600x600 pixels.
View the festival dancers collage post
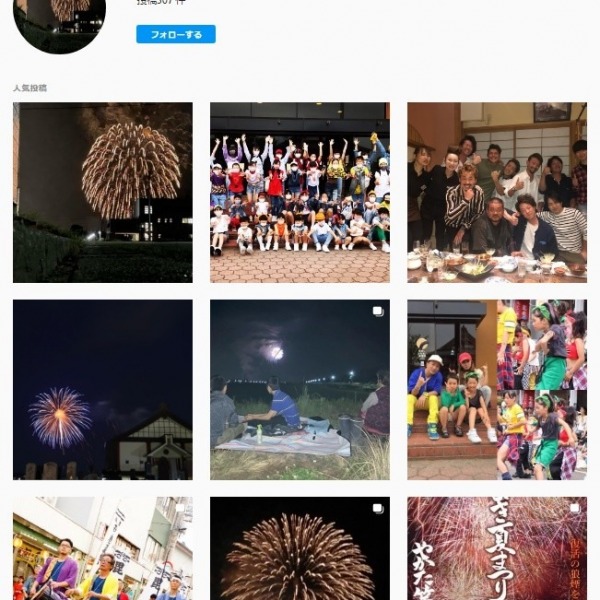[x=497, y=390]
